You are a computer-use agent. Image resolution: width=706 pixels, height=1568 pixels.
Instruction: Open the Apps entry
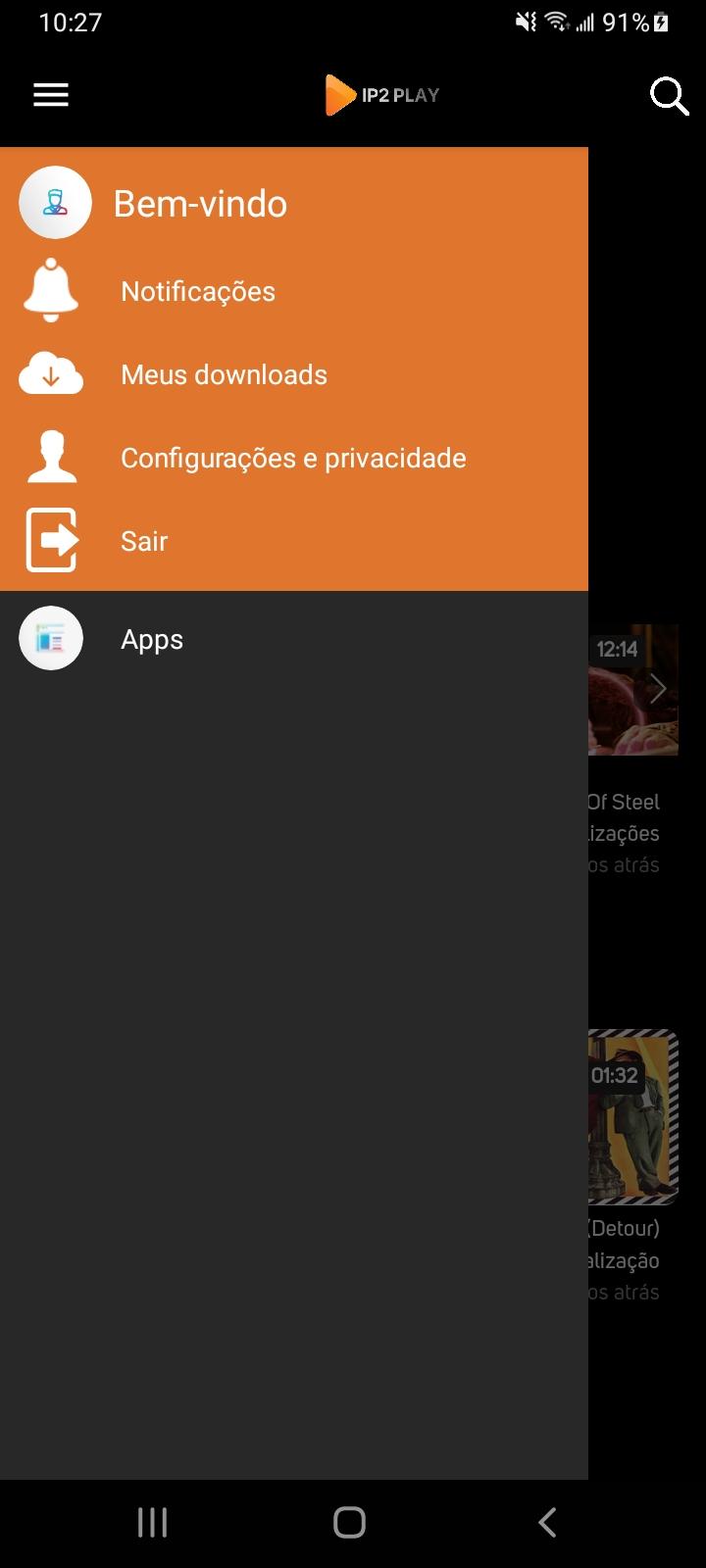click(x=294, y=639)
